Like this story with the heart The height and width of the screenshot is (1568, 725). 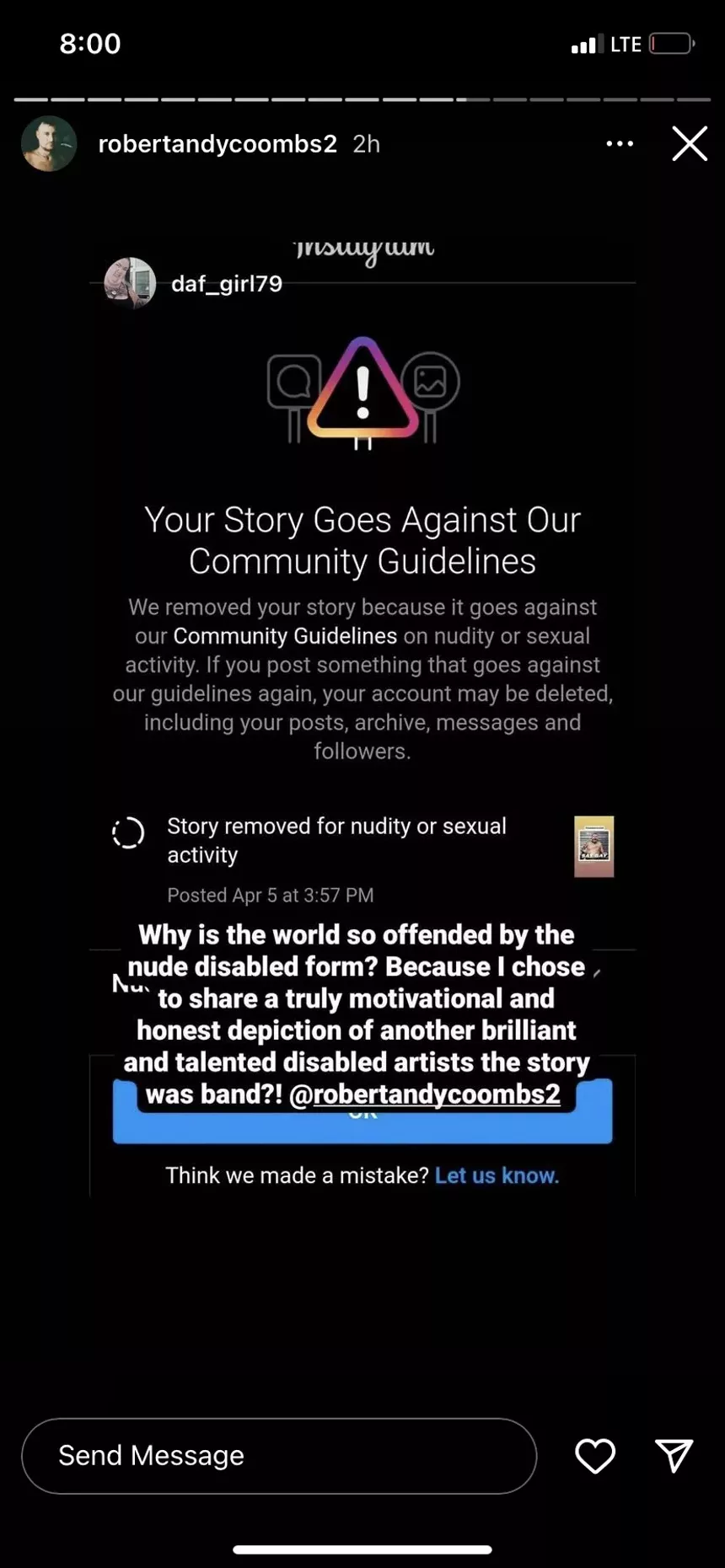coord(595,1456)
